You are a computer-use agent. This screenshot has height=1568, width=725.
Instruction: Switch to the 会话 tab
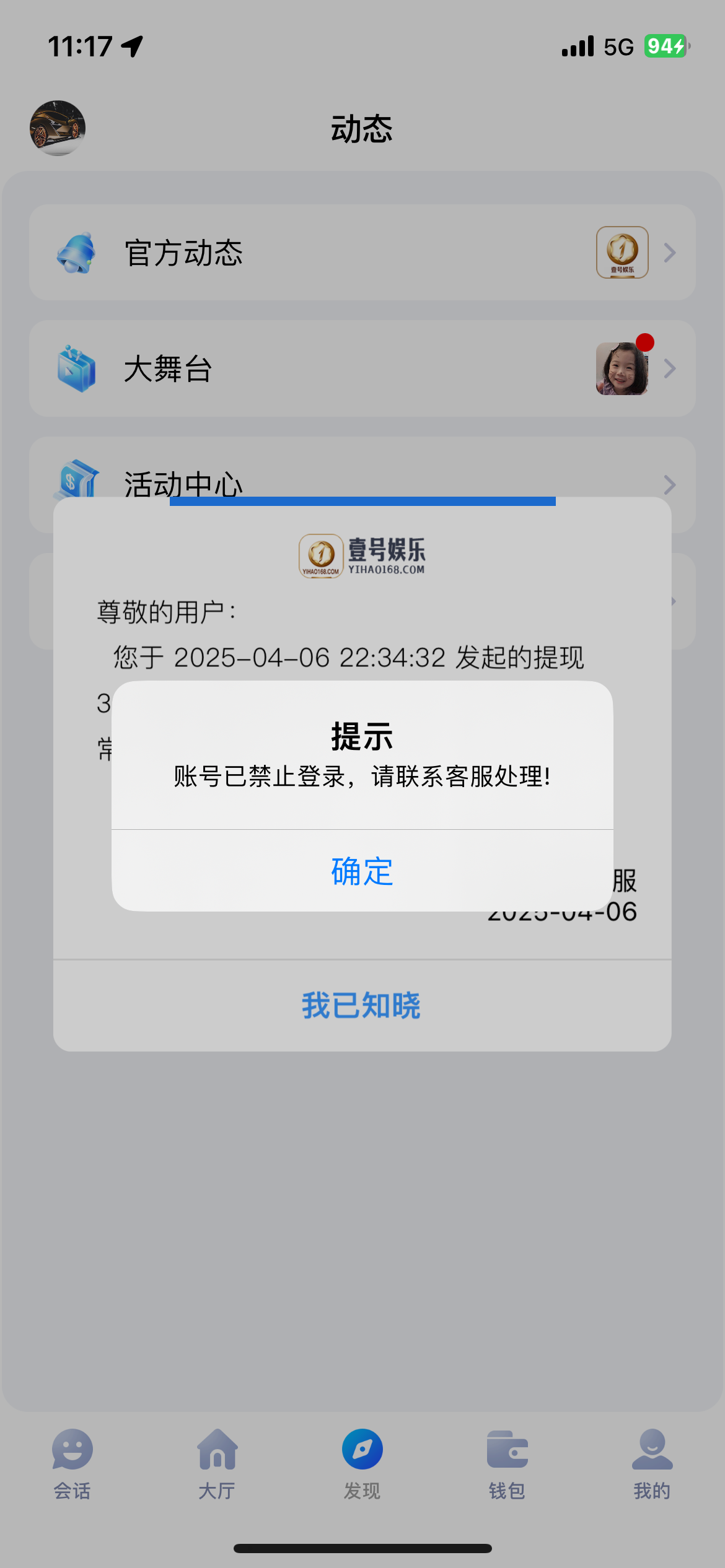pyautogui.click(x=72, y=1464)
